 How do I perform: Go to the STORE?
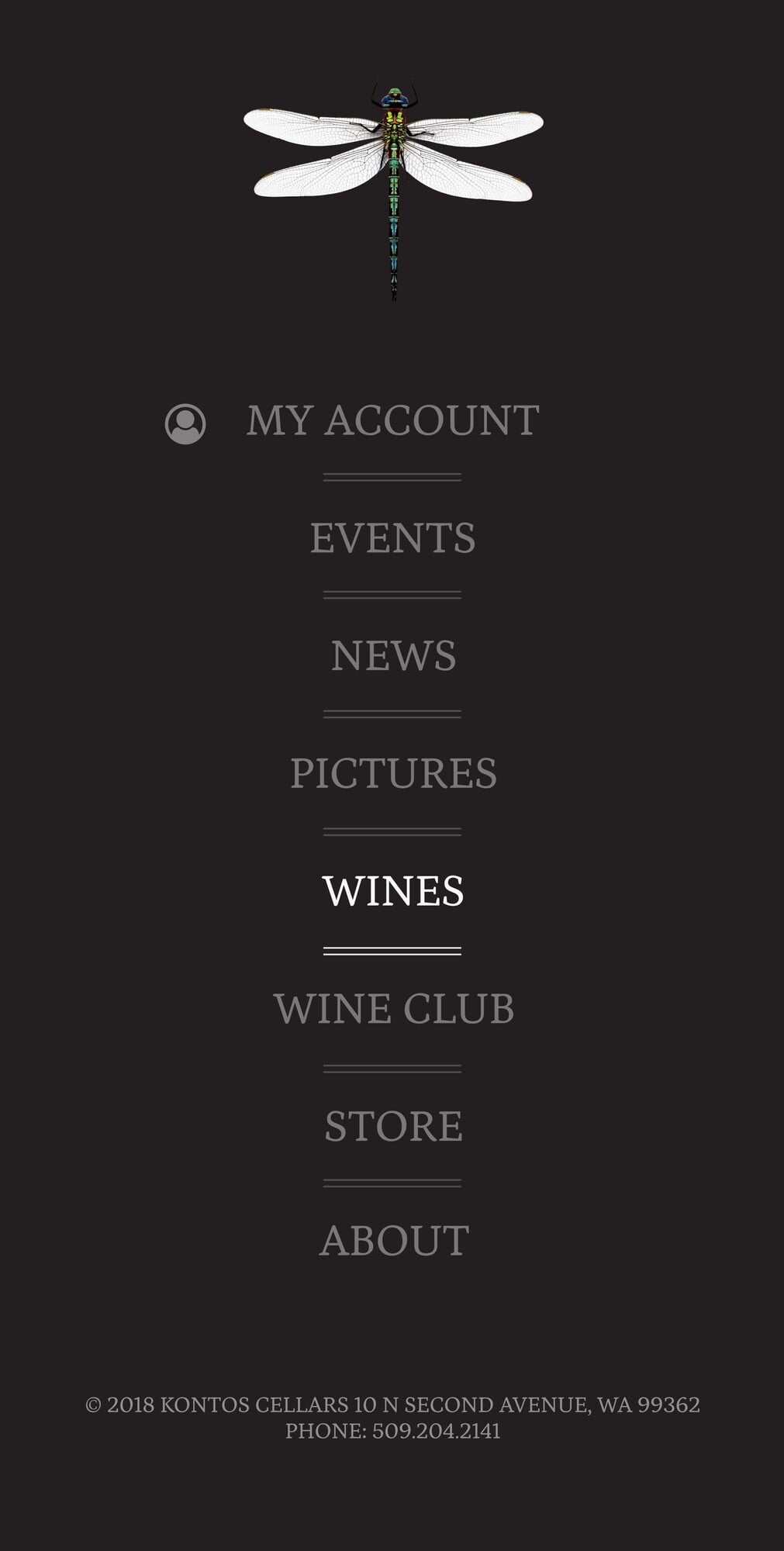[x=392, y=1126]
